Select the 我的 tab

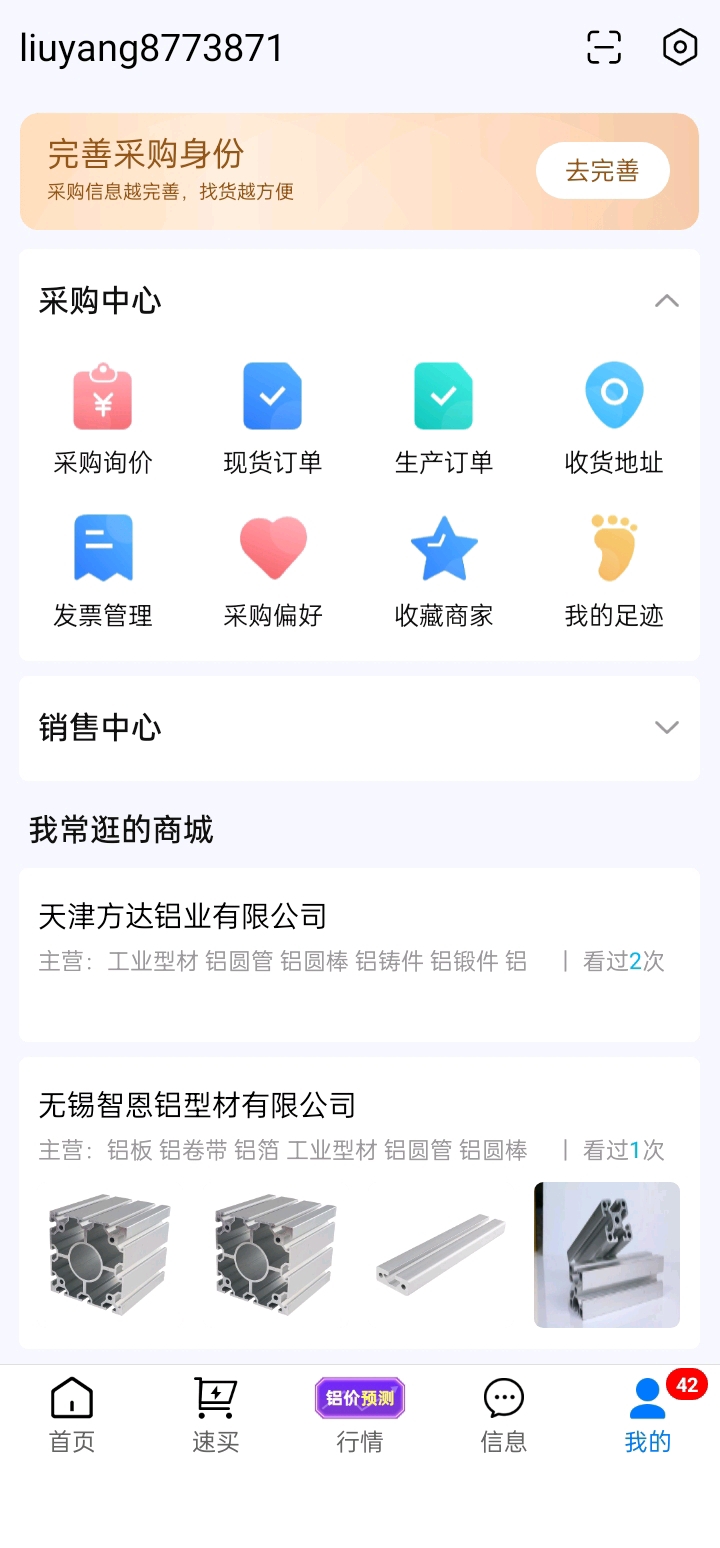(x=648, y=1414)
